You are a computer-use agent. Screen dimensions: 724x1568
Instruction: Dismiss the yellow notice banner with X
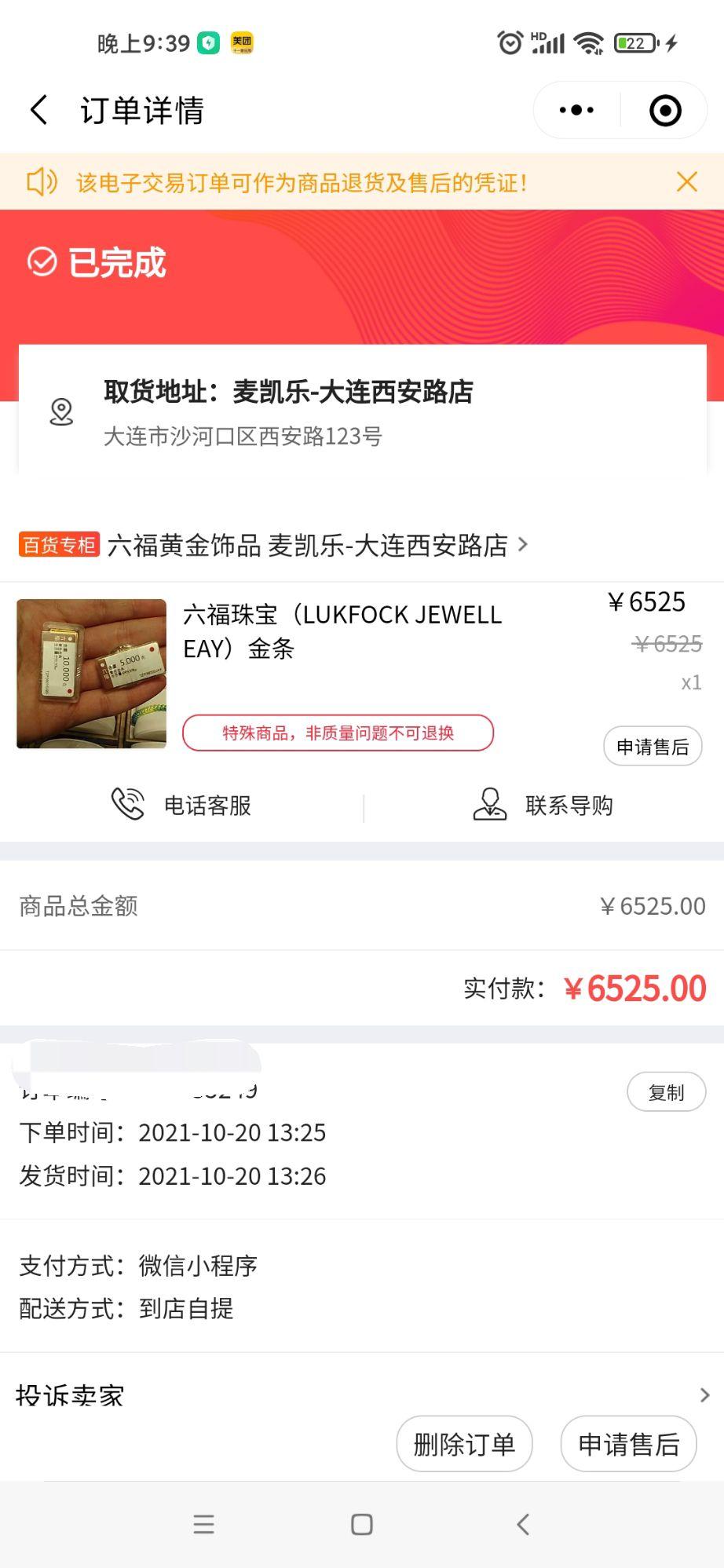coord(686,181)
